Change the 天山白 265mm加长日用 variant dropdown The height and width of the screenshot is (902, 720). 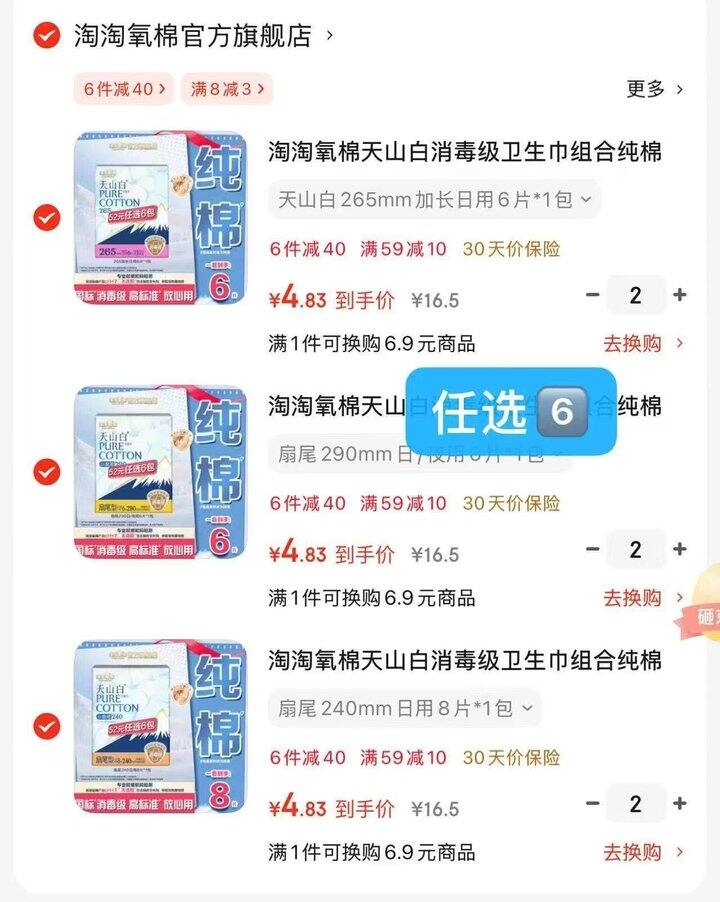434,199
